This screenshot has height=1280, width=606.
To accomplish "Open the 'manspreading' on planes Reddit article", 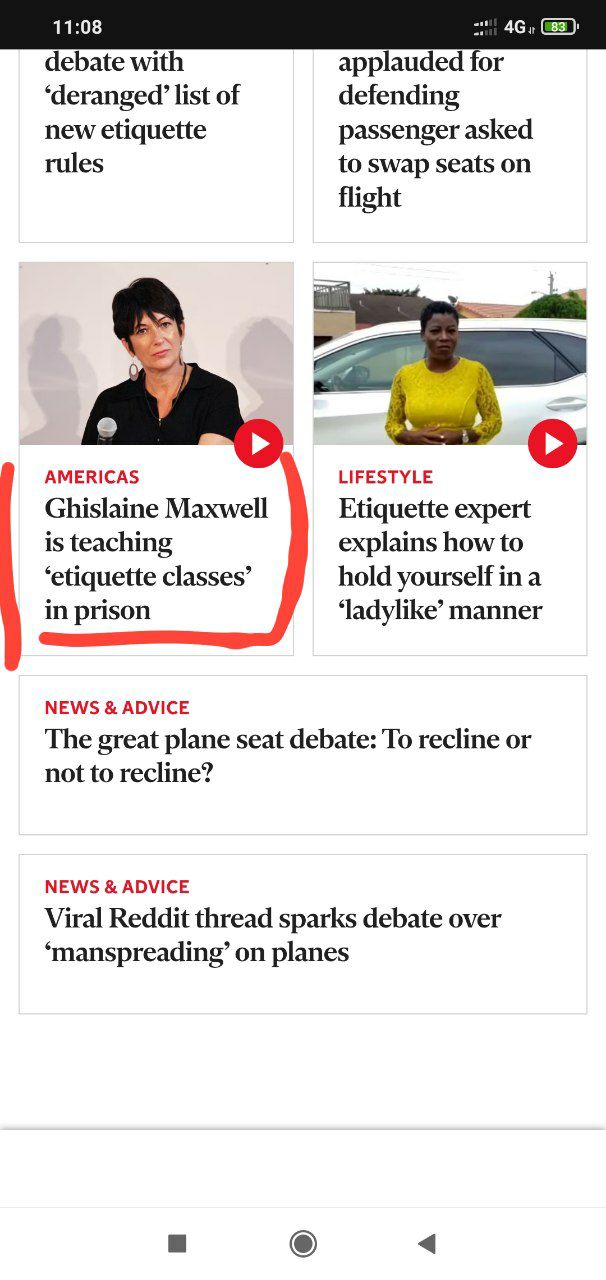I will [273, 934].
